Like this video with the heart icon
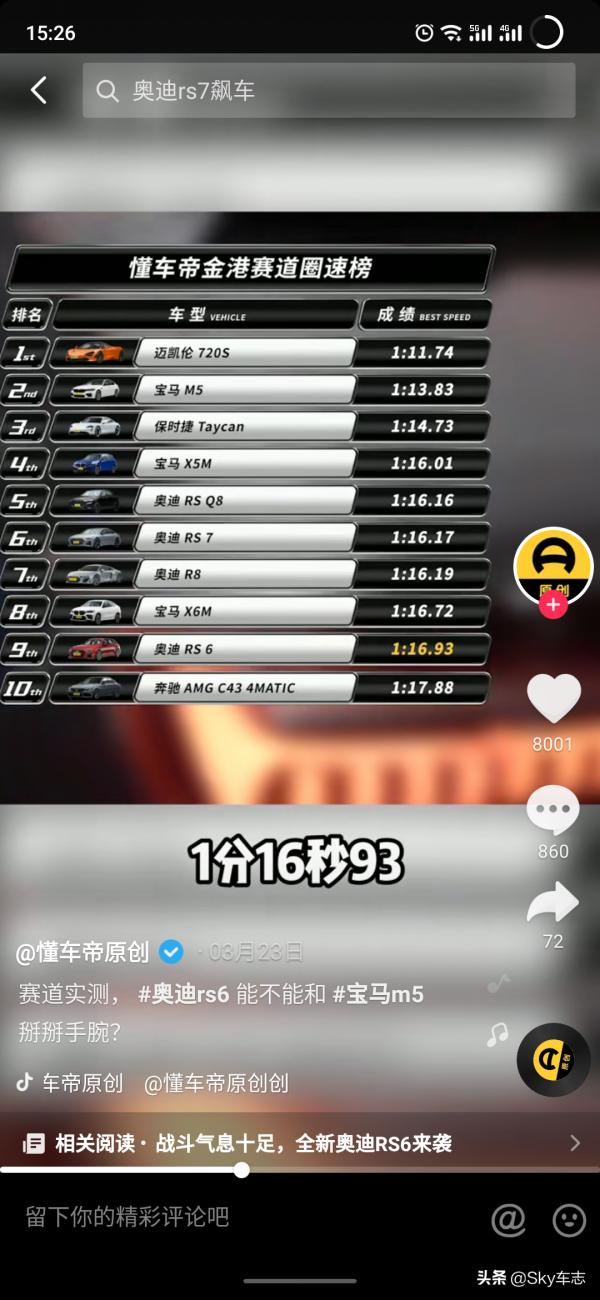600x1300 pixels. (553, 699)
